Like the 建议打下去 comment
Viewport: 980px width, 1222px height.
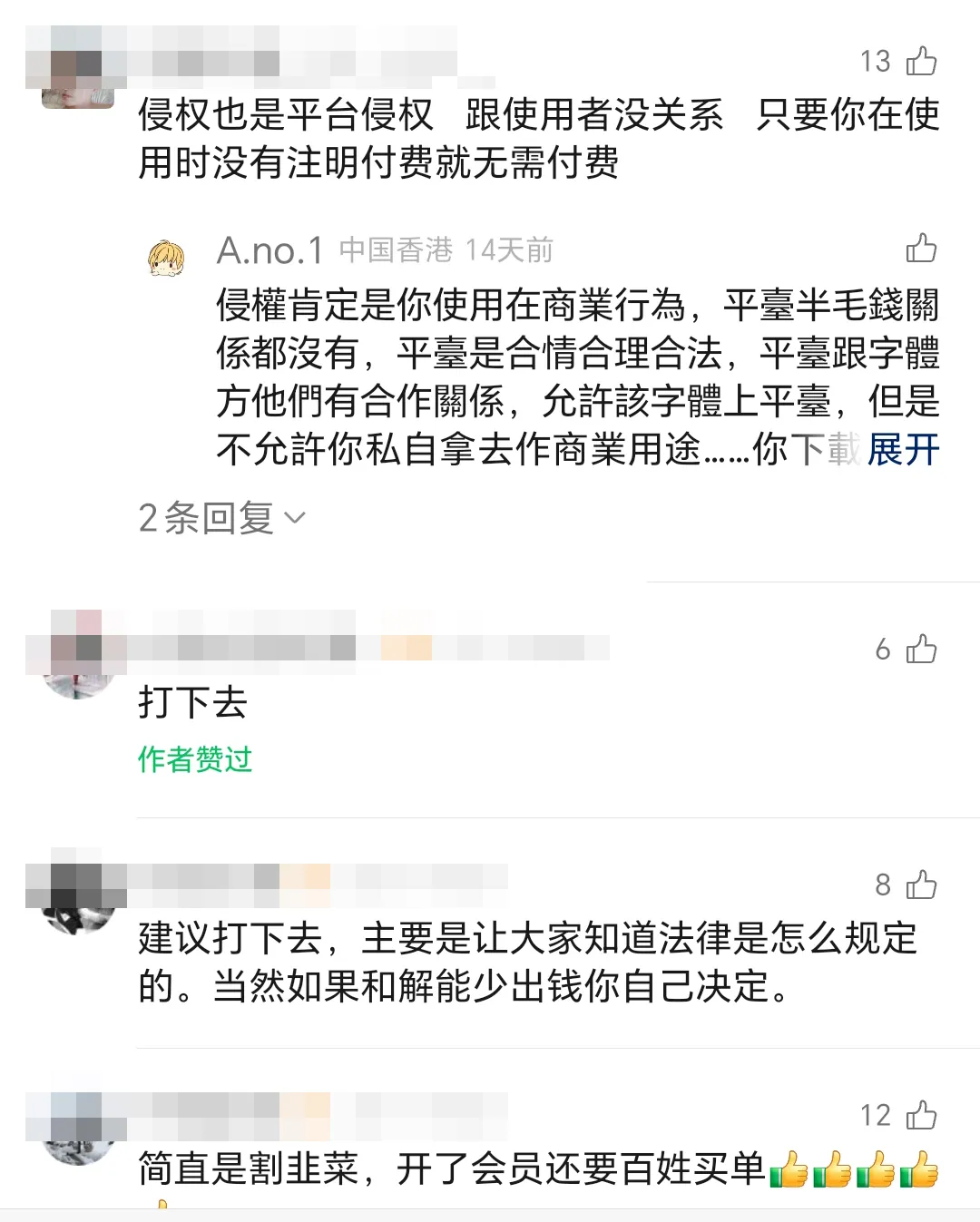click(x=921, y=885)
